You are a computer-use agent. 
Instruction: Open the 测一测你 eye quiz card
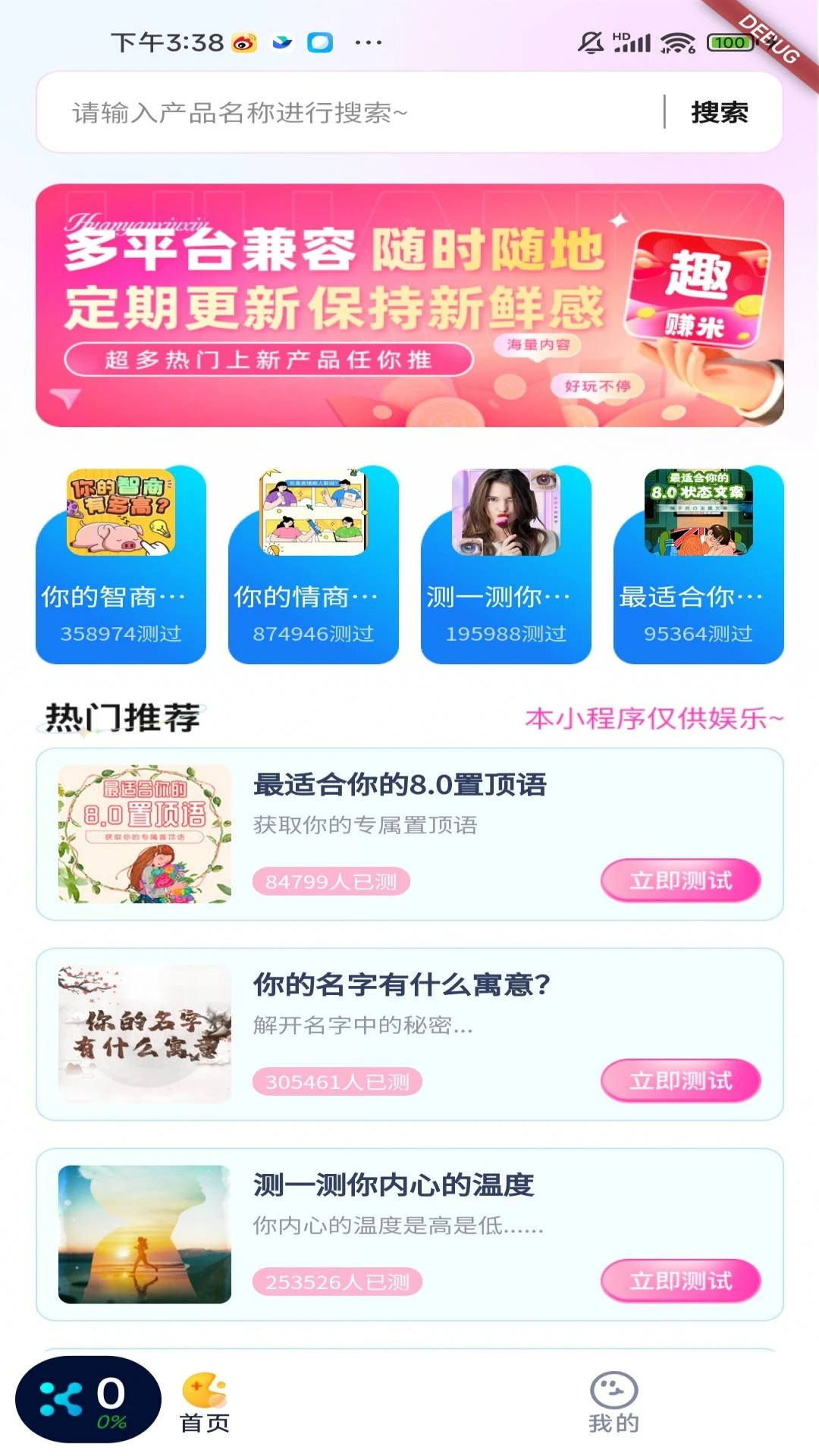click(505, 565)
